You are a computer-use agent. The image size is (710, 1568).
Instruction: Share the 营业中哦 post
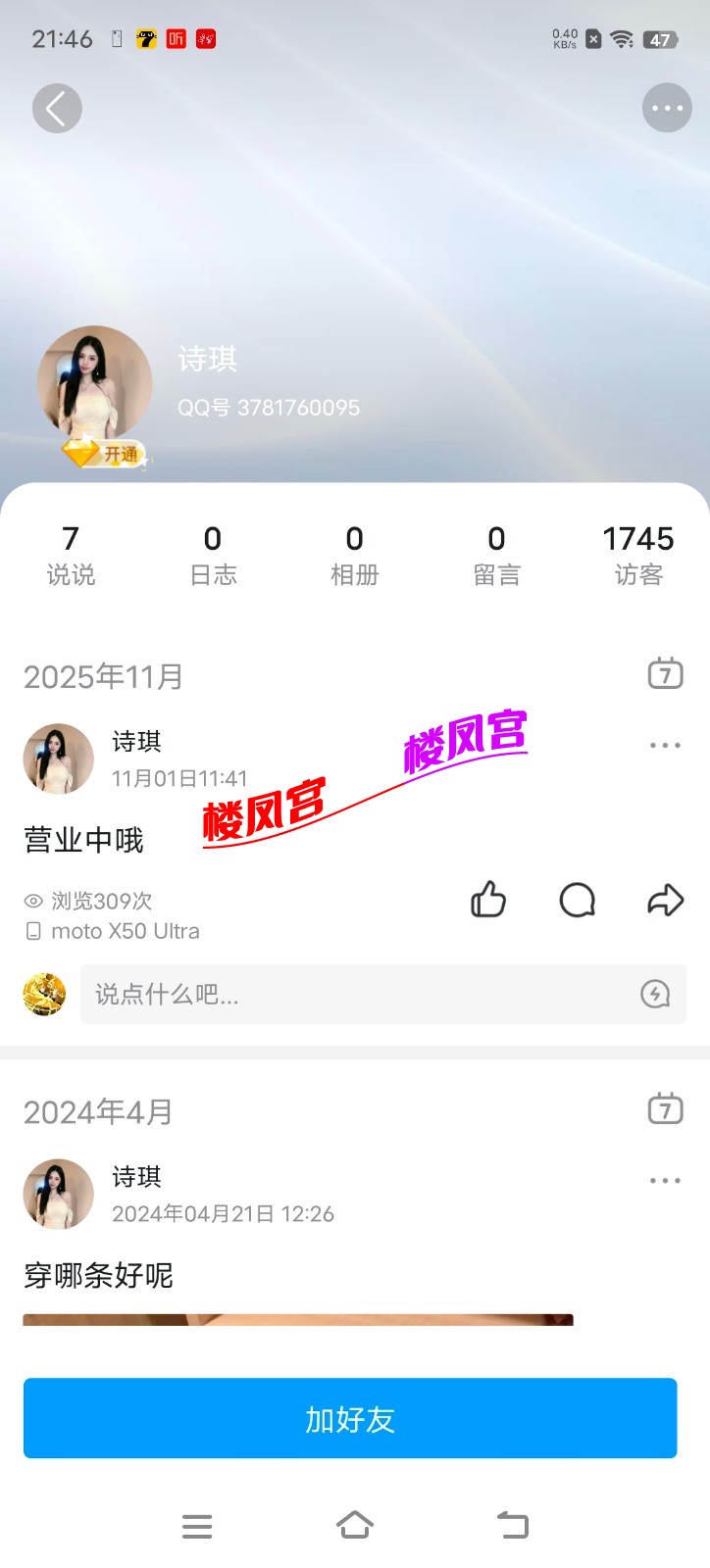(665, 900)
